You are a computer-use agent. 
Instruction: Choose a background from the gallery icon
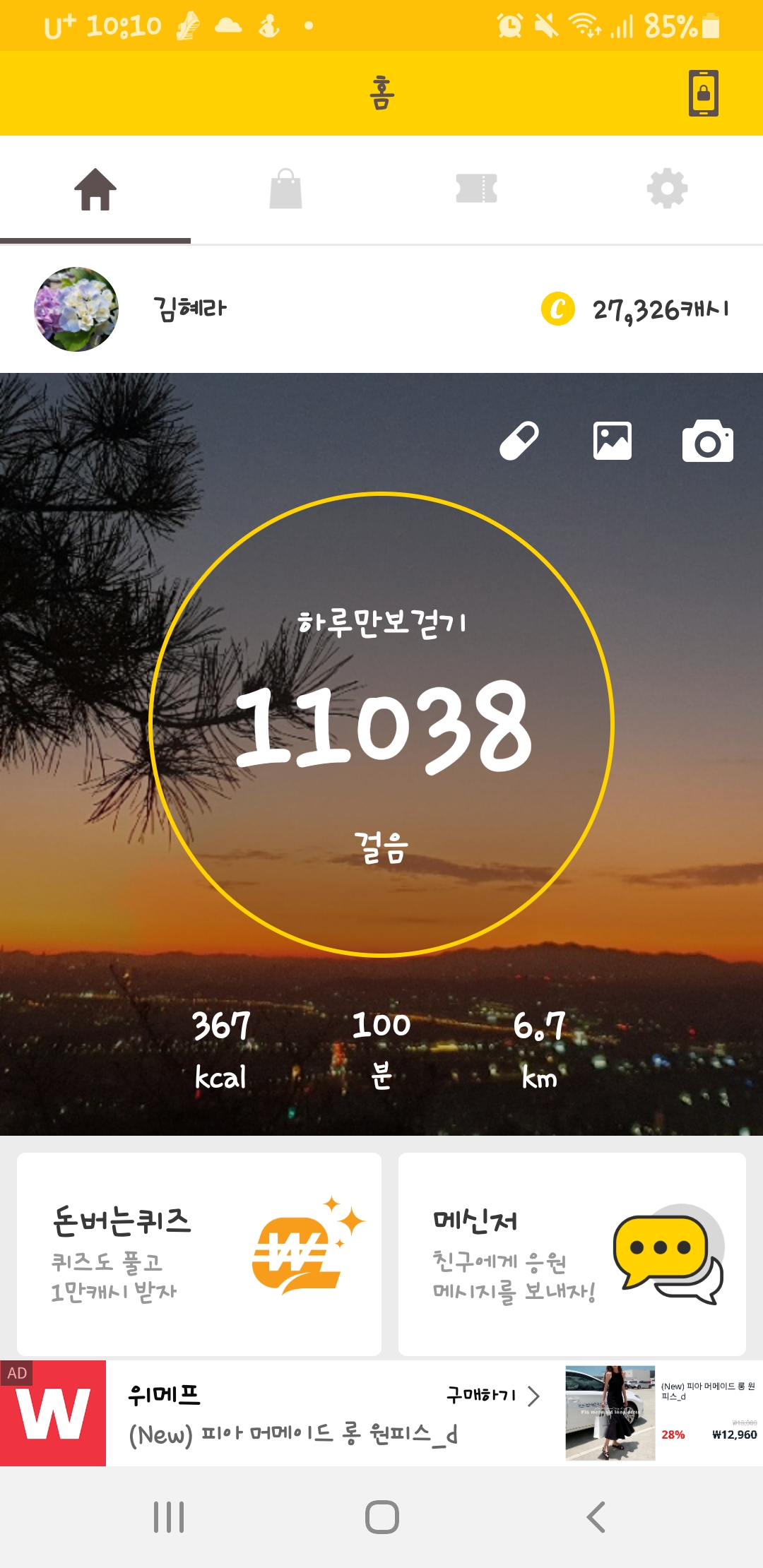613,441
